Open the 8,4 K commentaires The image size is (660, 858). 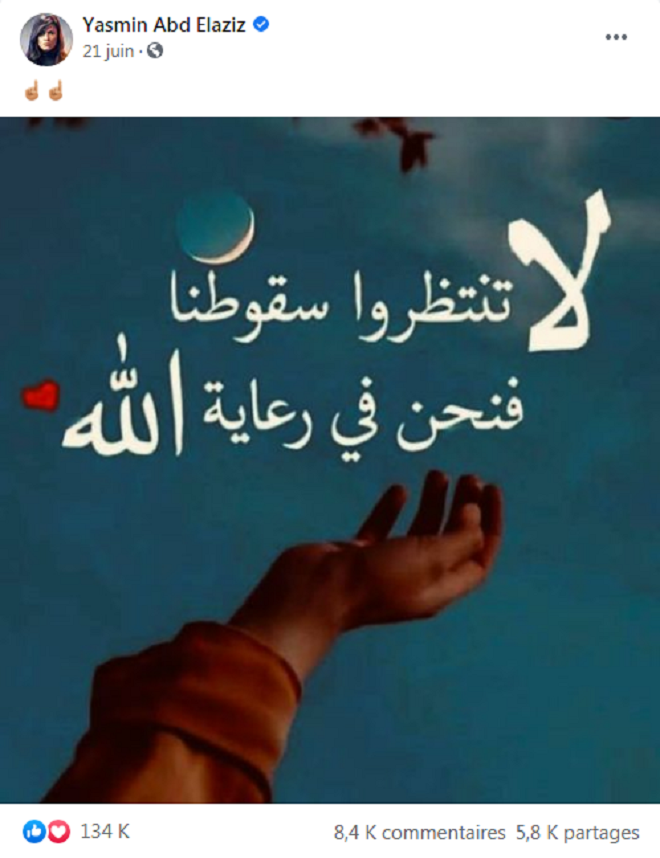(420, 832)
